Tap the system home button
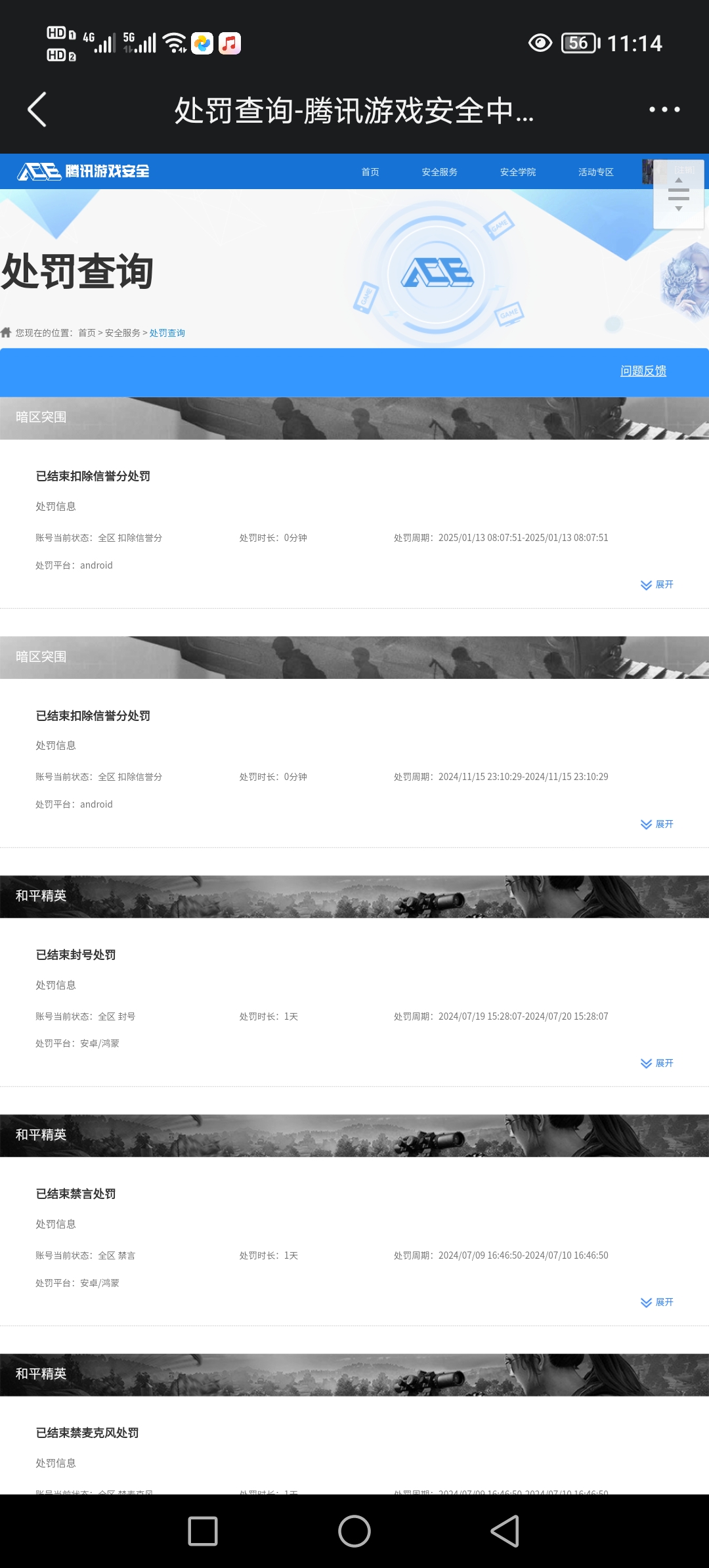Viewport: 709px width, 1568px height. [354, 1531]
